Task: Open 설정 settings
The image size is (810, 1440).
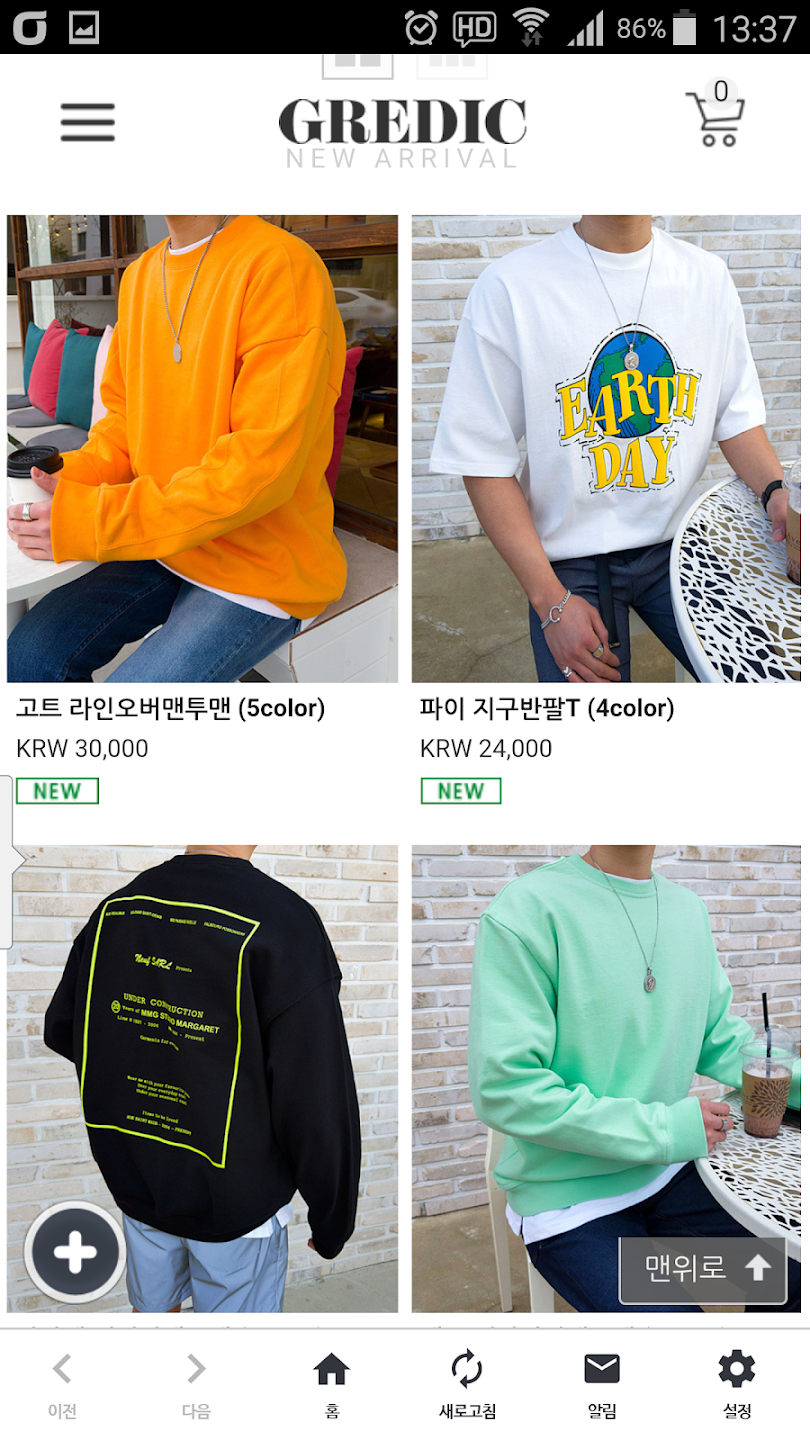Action: point(737,1384)
